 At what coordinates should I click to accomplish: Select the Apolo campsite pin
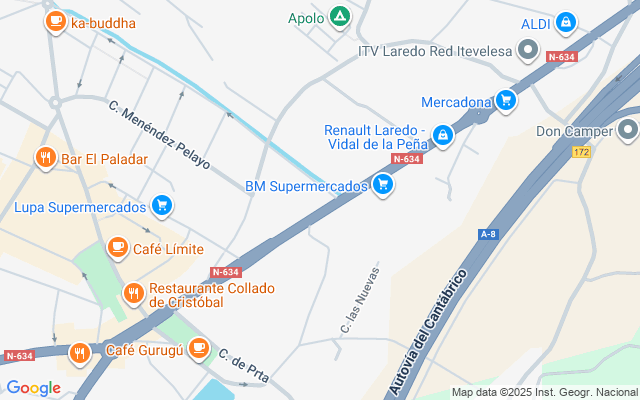point(341,17)
